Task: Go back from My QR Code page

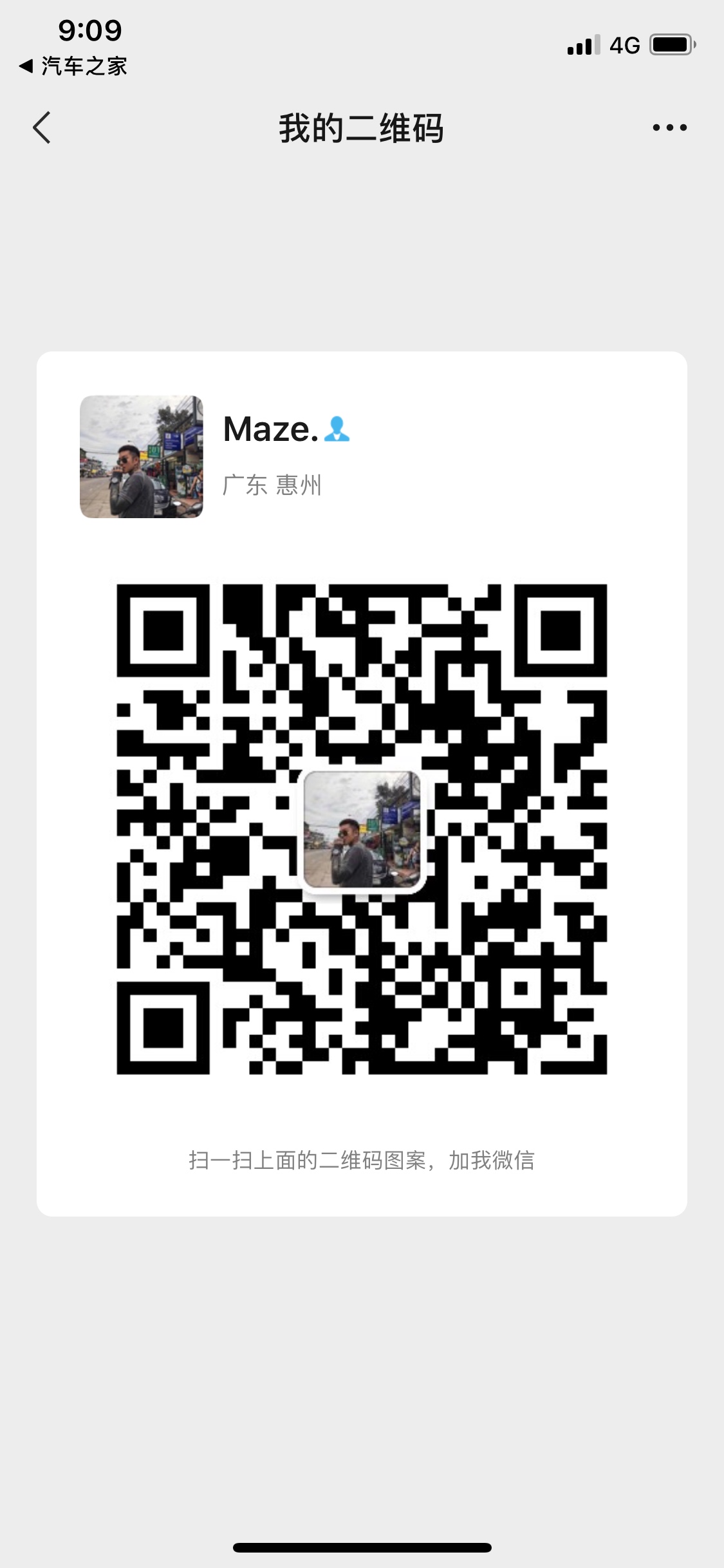Action: pos(42,127)
